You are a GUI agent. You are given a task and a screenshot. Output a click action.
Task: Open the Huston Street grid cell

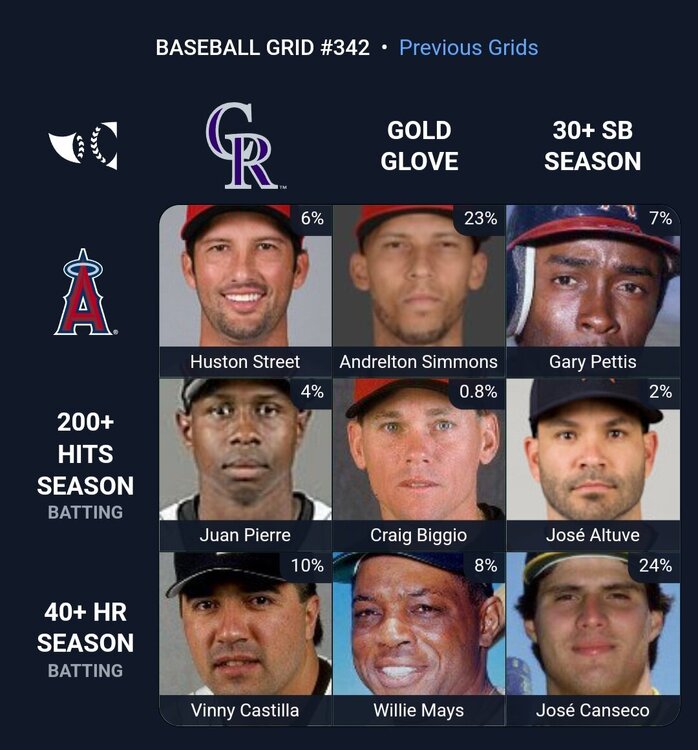coord(245,290)
